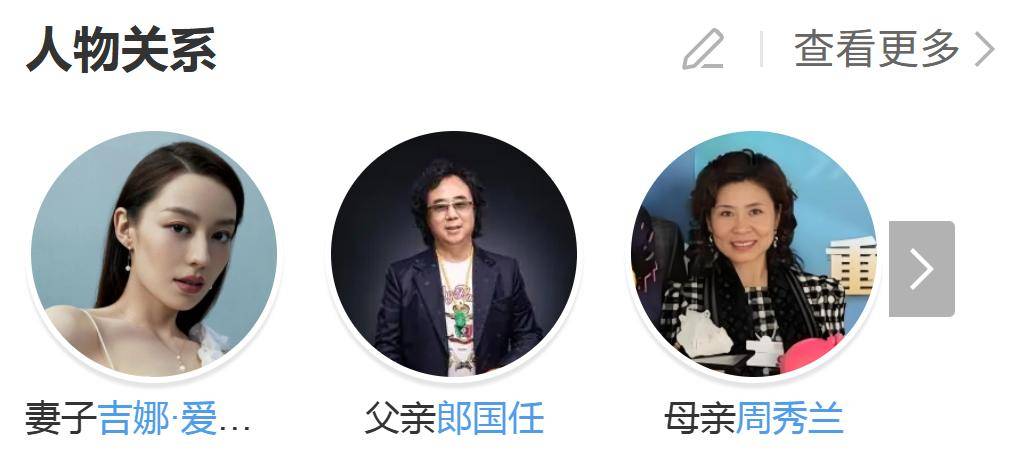Open father 郎国任 profile photo
Viewport: 1010px width, 452px height.
tap(454, 254)
